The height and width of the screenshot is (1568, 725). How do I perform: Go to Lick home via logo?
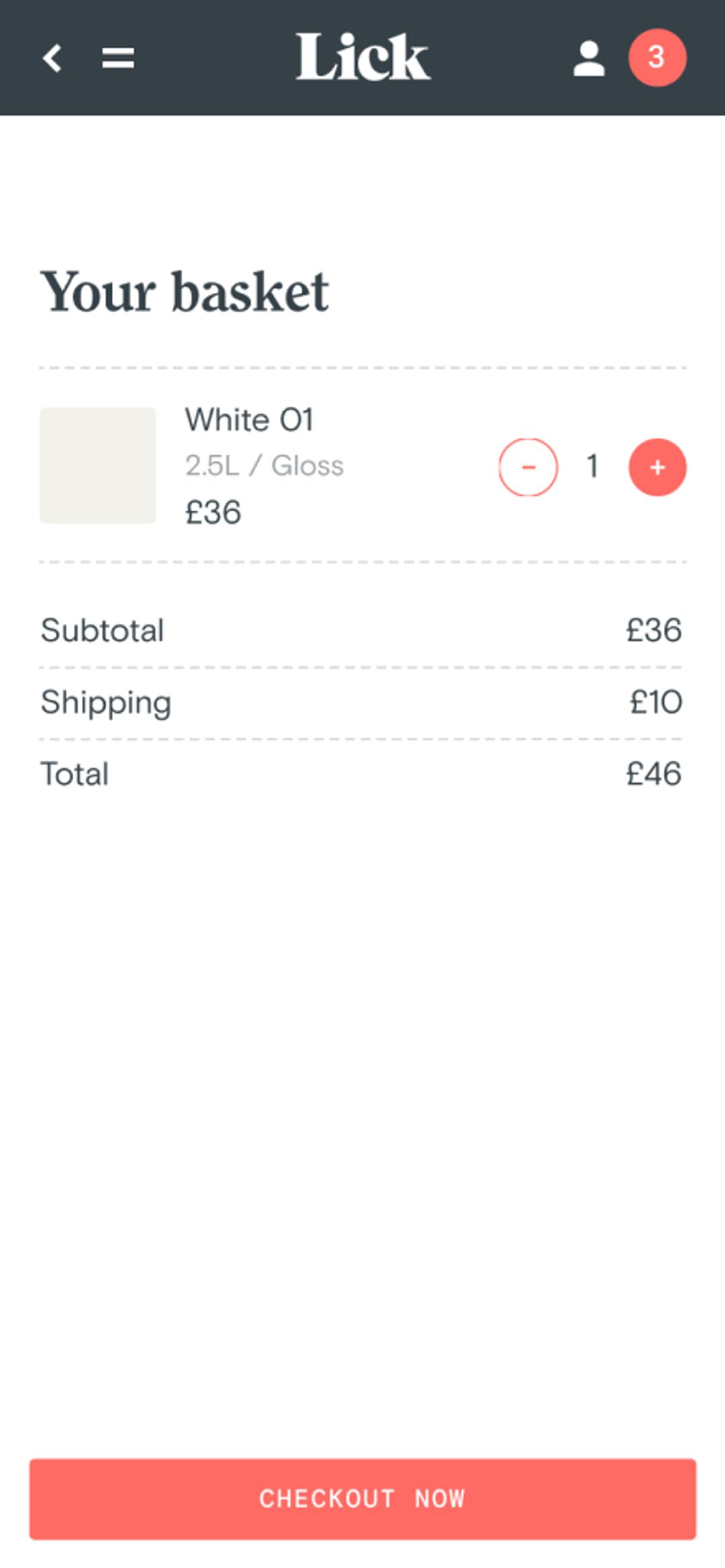point(362,58)
